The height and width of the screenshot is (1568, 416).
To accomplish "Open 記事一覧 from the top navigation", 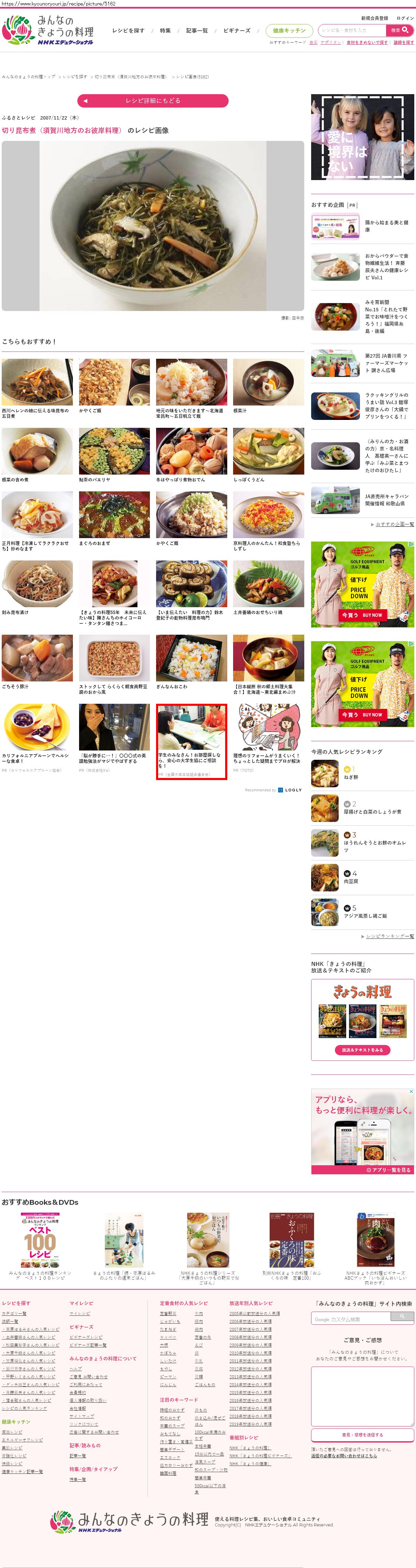I will coord(197,31).
